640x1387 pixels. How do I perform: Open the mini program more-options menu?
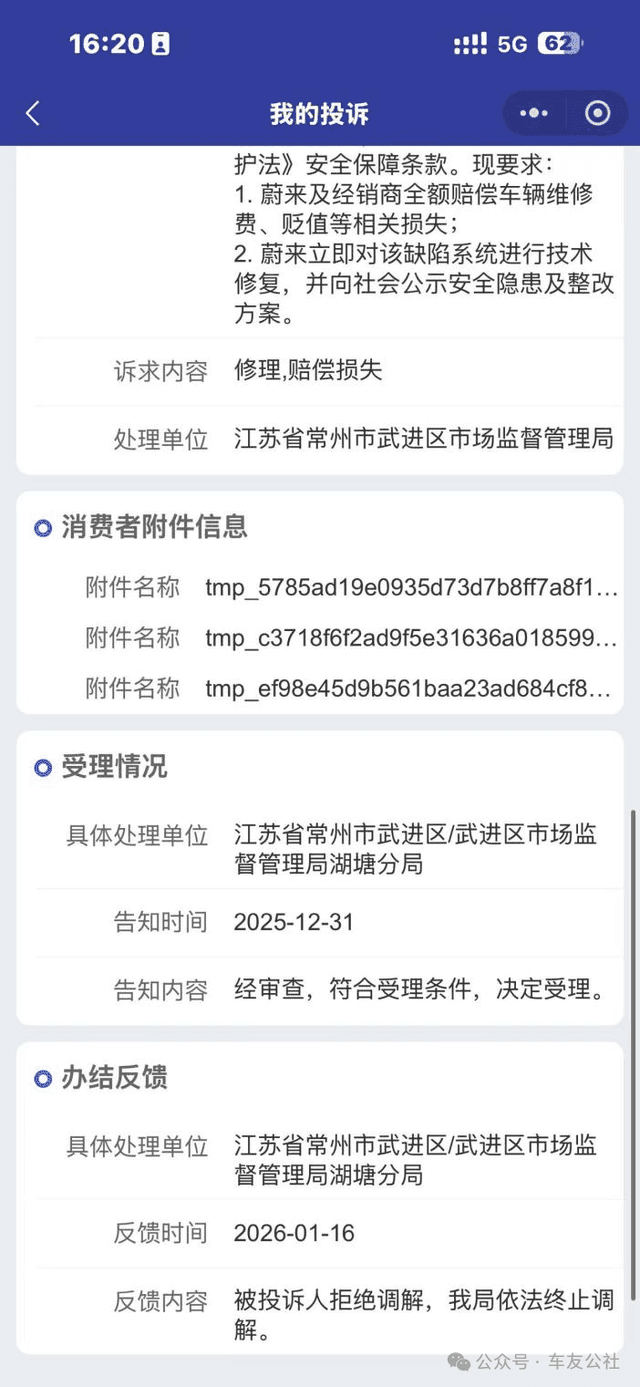tap(534, 113)
